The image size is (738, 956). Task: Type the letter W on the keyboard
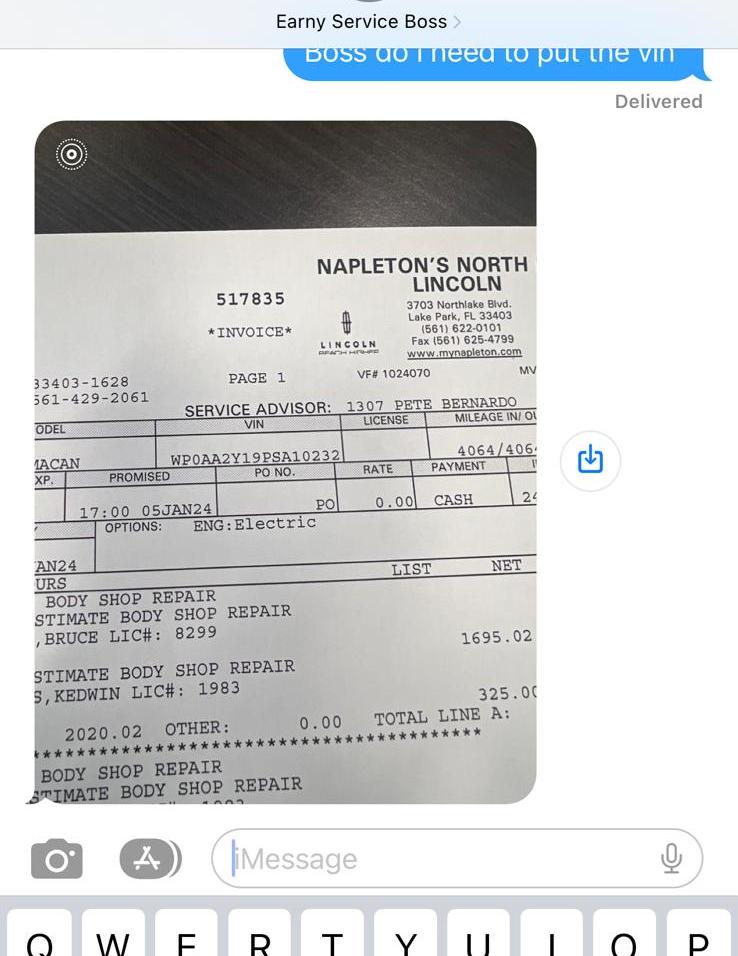tap(113, 940)
